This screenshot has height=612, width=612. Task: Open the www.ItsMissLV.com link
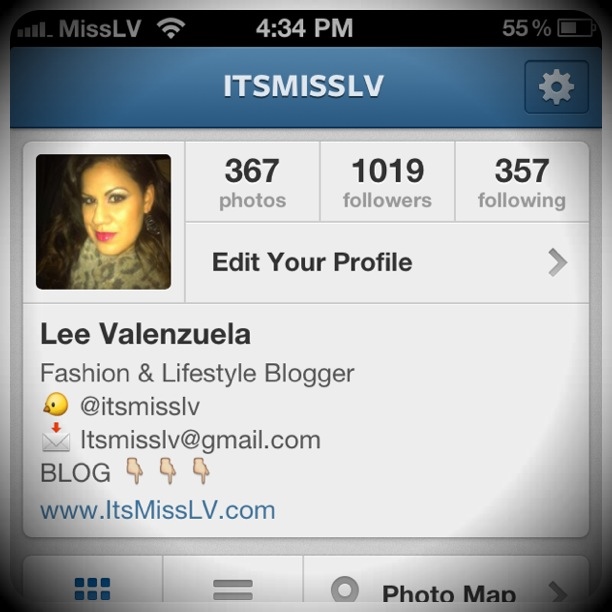pos(158,511)
